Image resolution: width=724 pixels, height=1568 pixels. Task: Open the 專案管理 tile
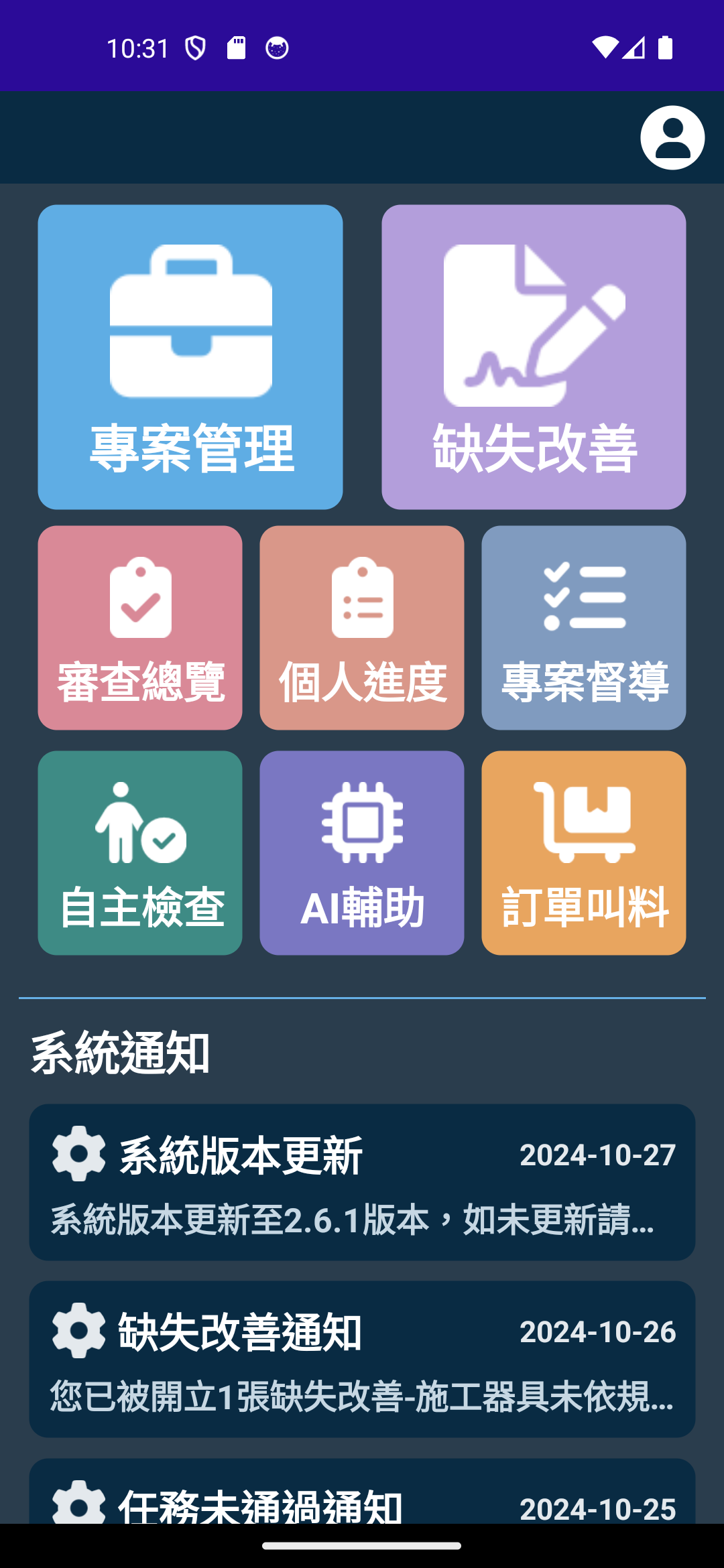pos(190,357)
